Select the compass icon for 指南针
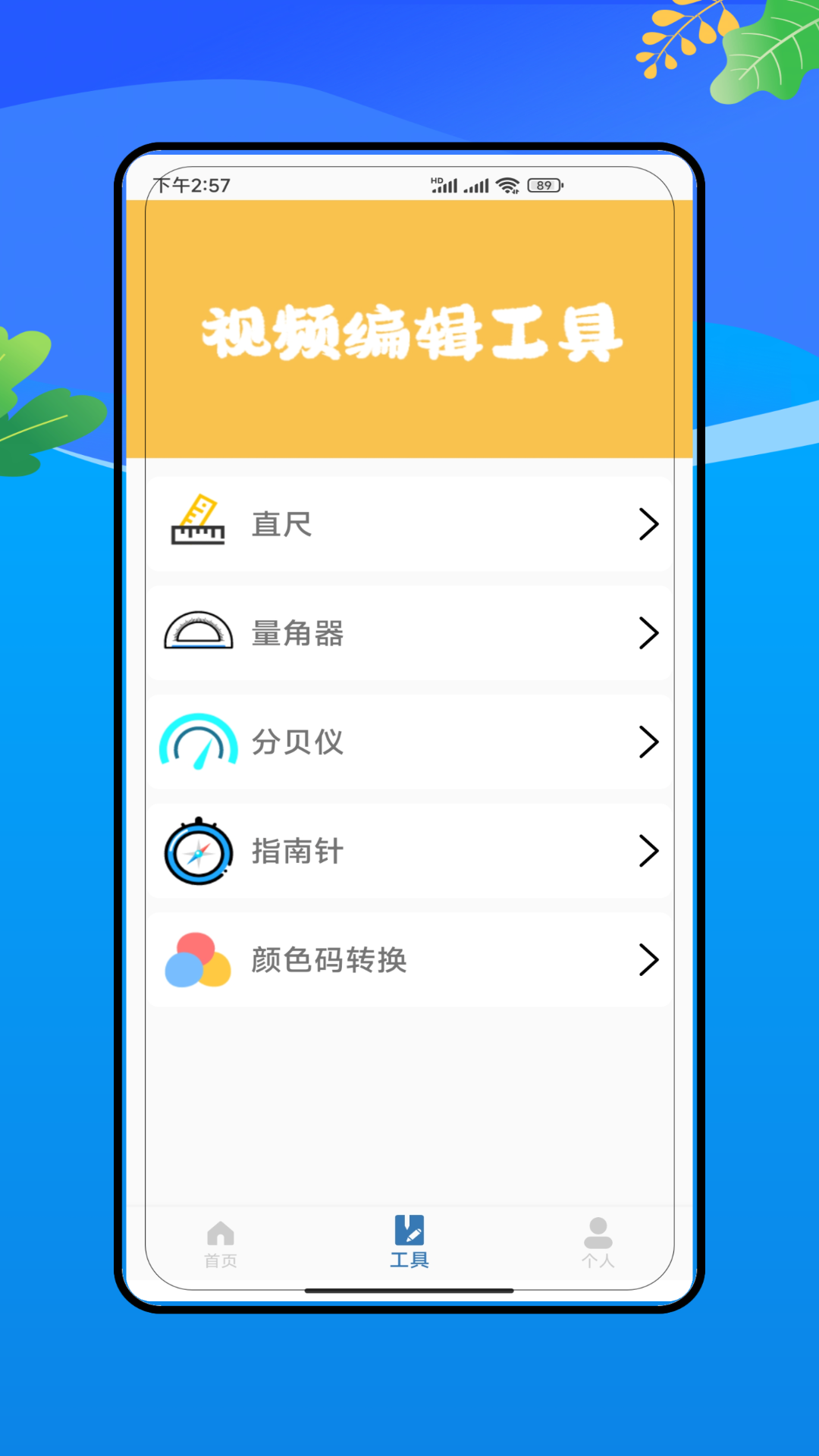819x1456 pixels. tap(198, 851)
